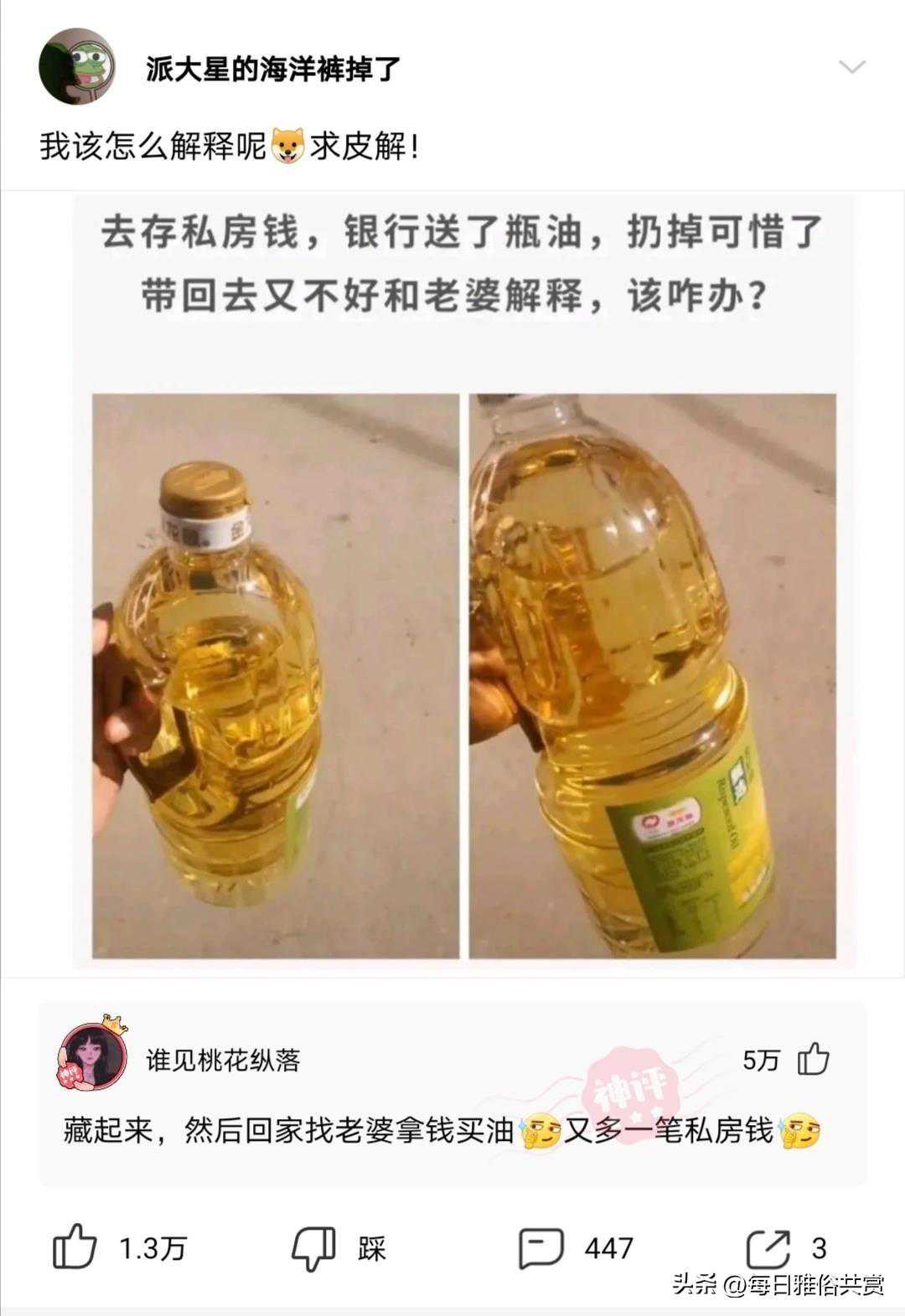905x1316 pixels.
Task: Share this post
Action: [x=768, y=1248]
